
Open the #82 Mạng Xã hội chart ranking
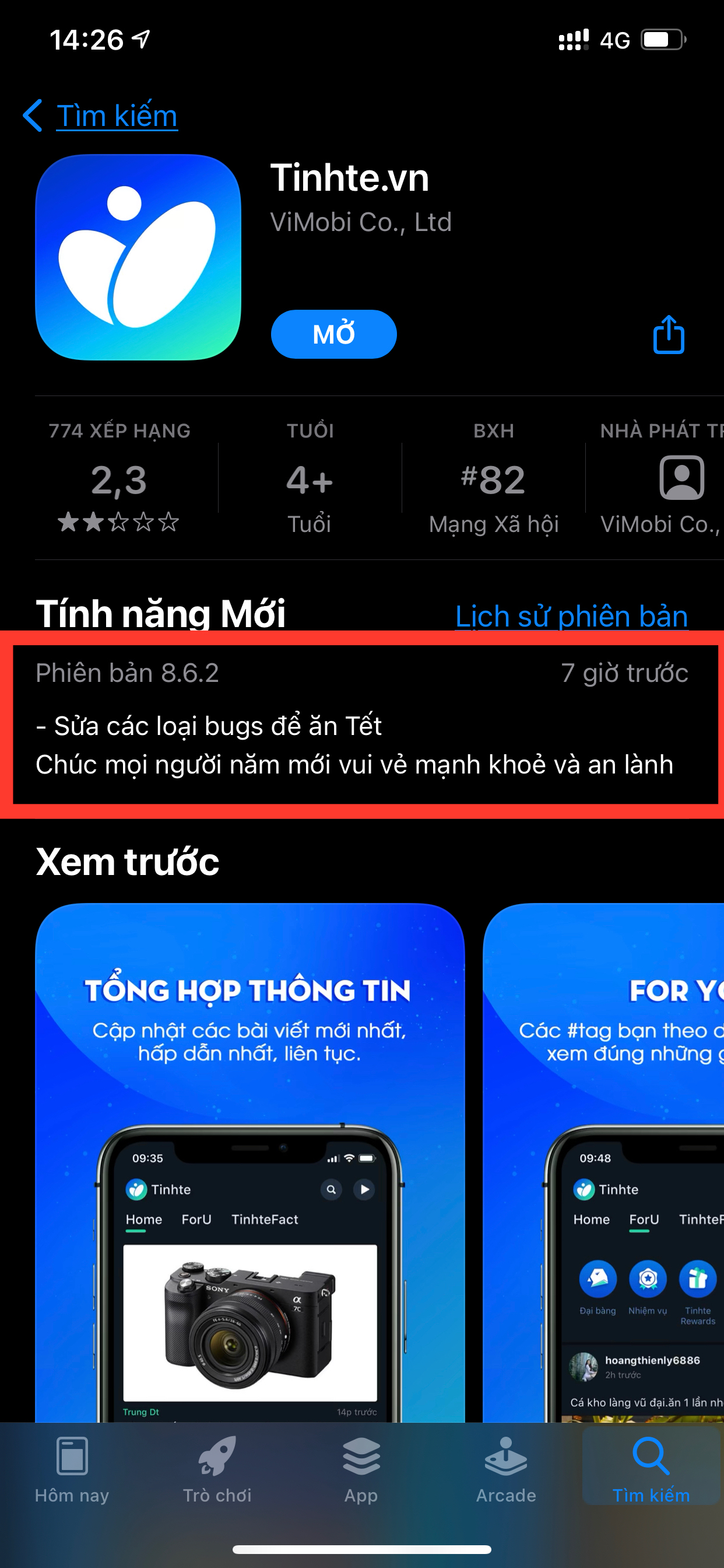(x=493, y=478)
